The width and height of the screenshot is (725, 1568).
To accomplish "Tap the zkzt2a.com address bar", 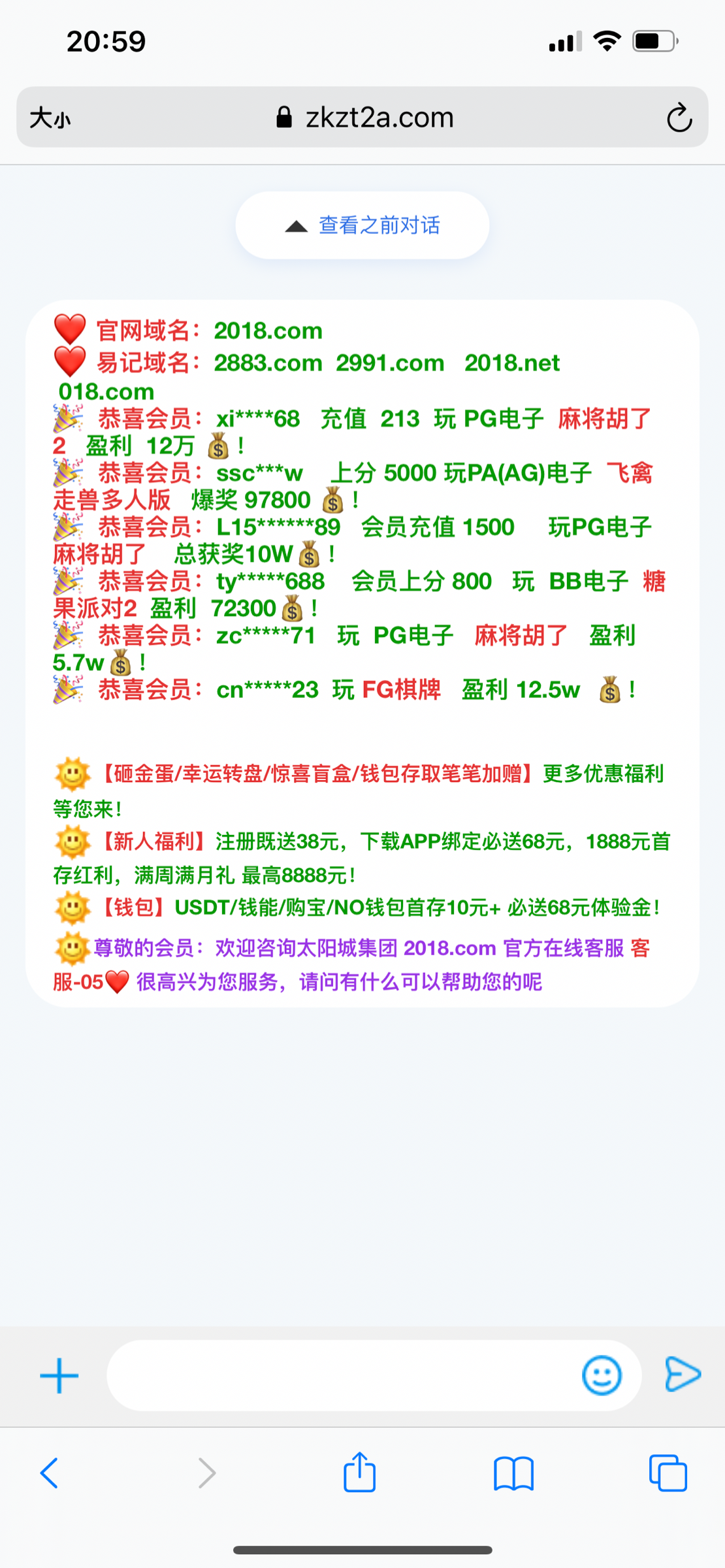I will pyautogui.click(x=379, y=117).
